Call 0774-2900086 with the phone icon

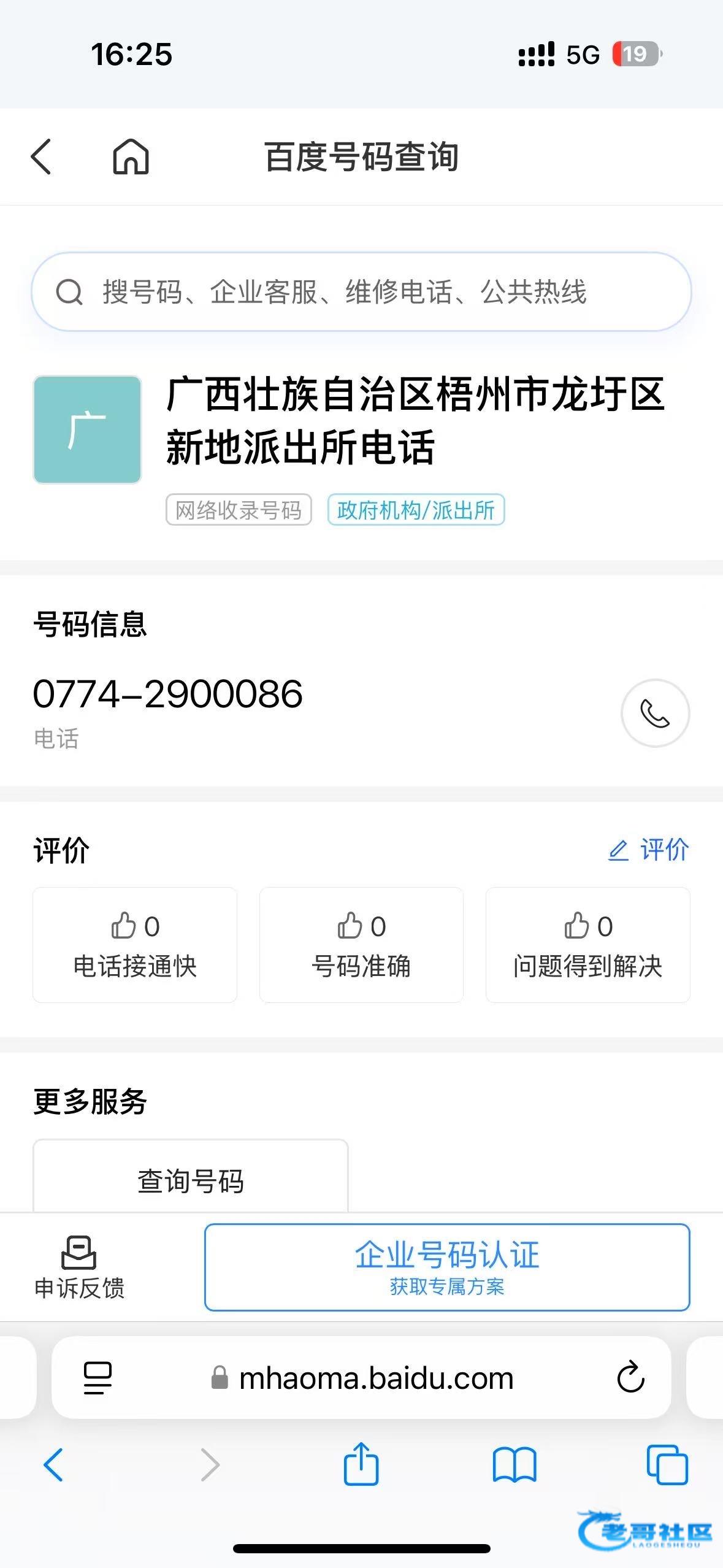[655, 713]
